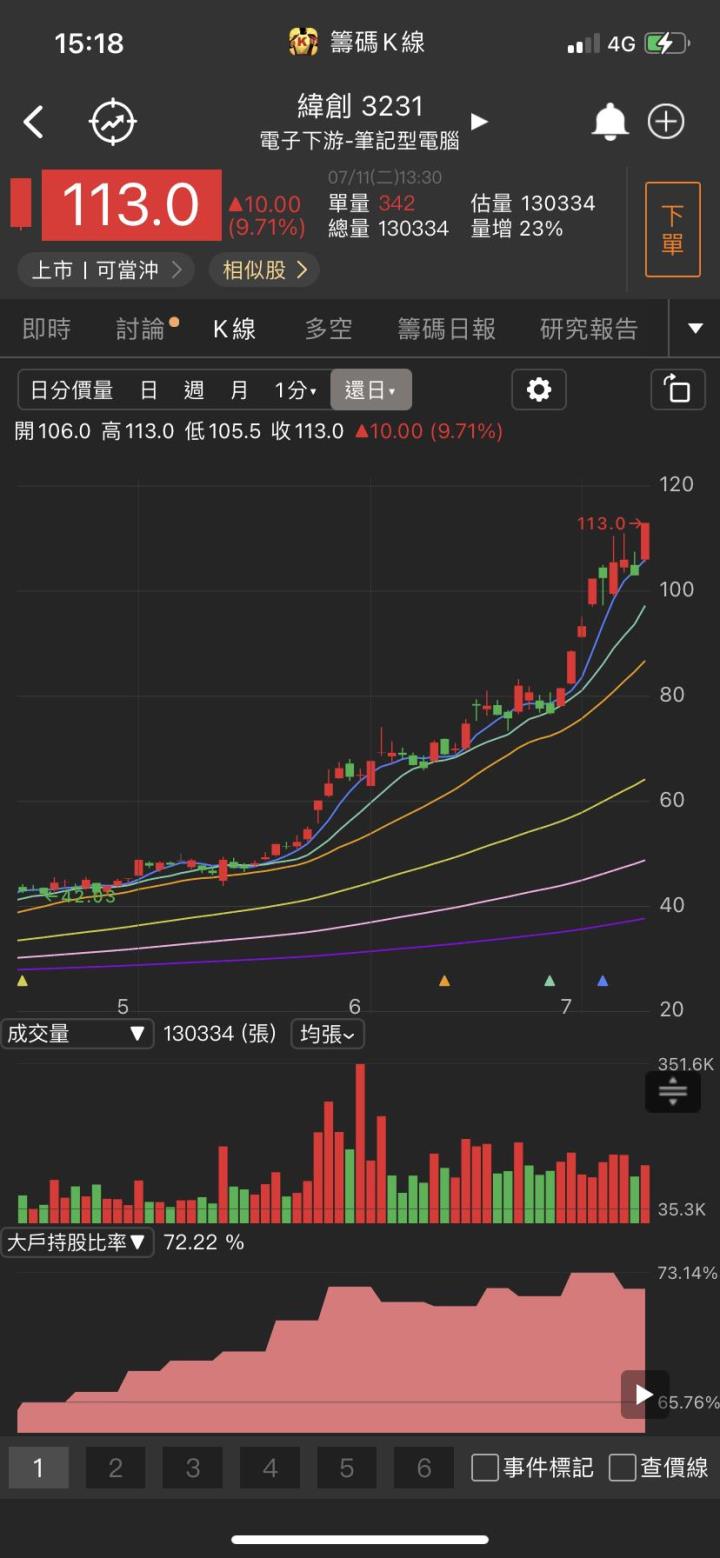The image size is (720, 1558).
Task: Tap the 下單 order button
Action: click(672, 229)
